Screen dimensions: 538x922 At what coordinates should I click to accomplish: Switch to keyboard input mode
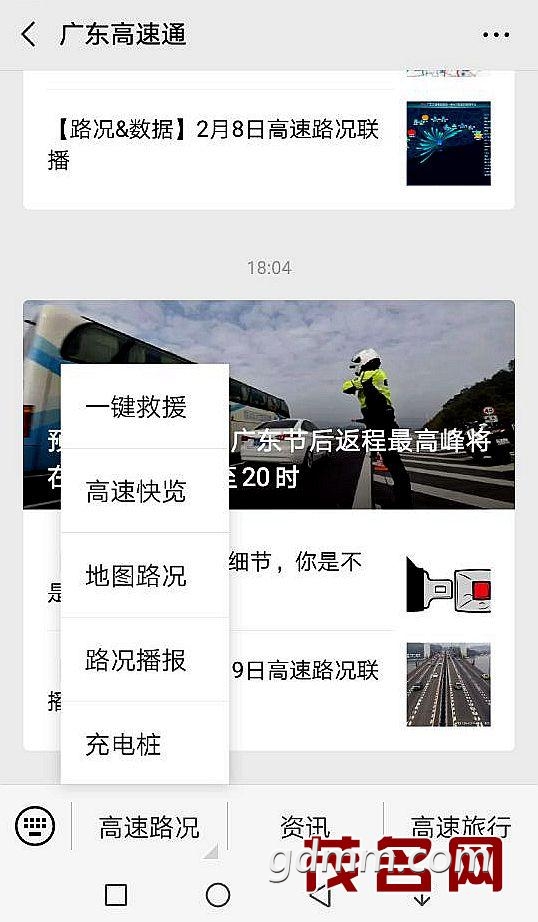coord(35,826)
